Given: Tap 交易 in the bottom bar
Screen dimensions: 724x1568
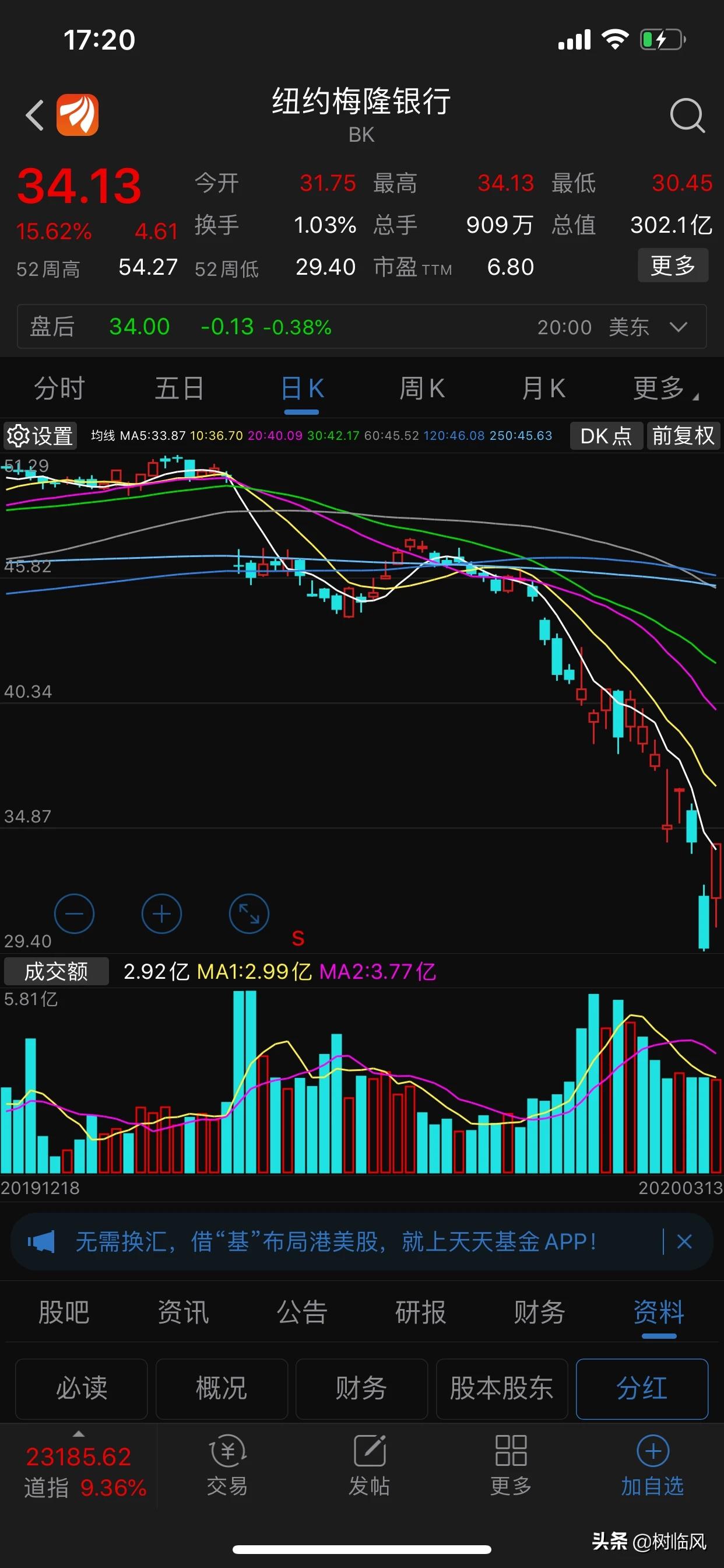Looking at the screenshot, I should pyautogui.click(x=227, y=1467).
